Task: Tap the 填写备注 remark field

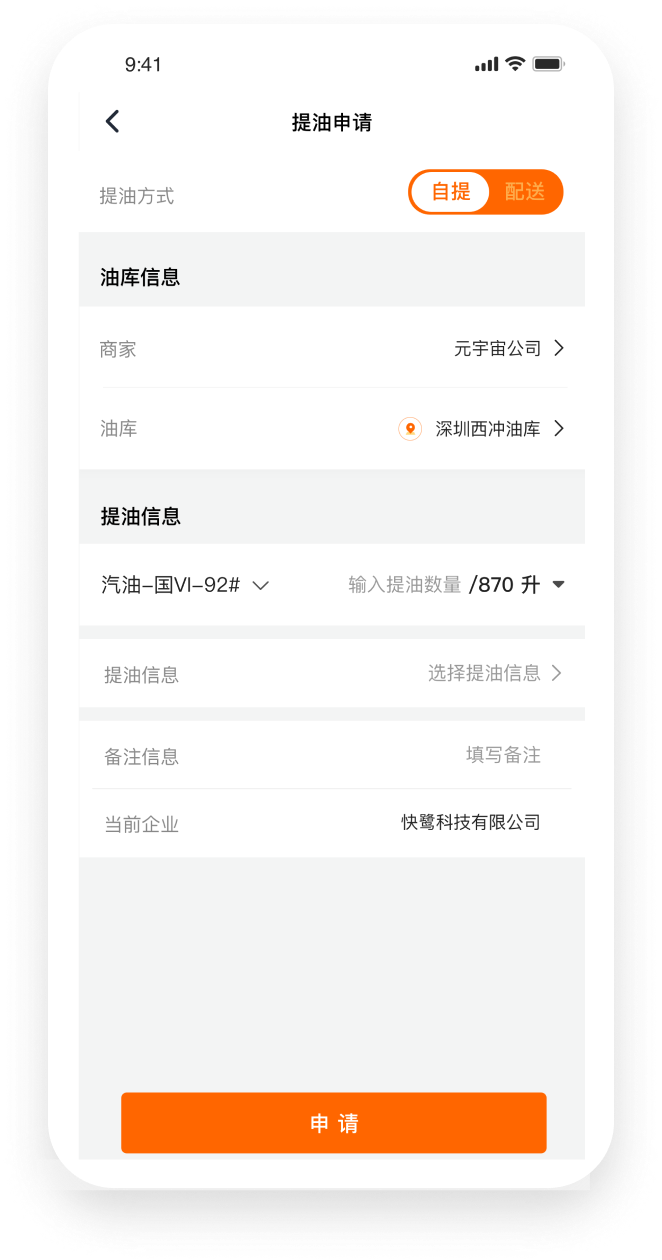Action: coord(503,756)
